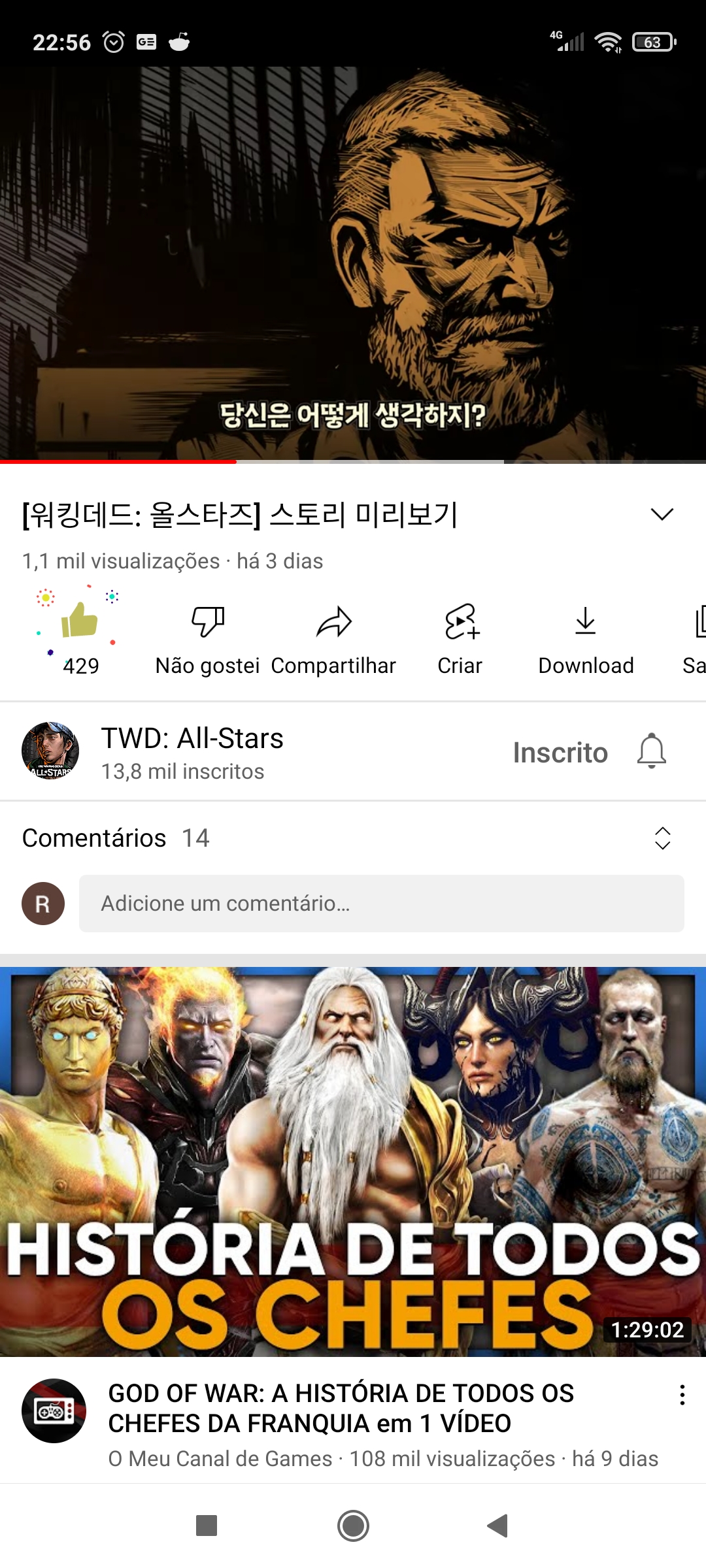
Task: Tap the Inscrito subscription button
Action: (560, 753)
